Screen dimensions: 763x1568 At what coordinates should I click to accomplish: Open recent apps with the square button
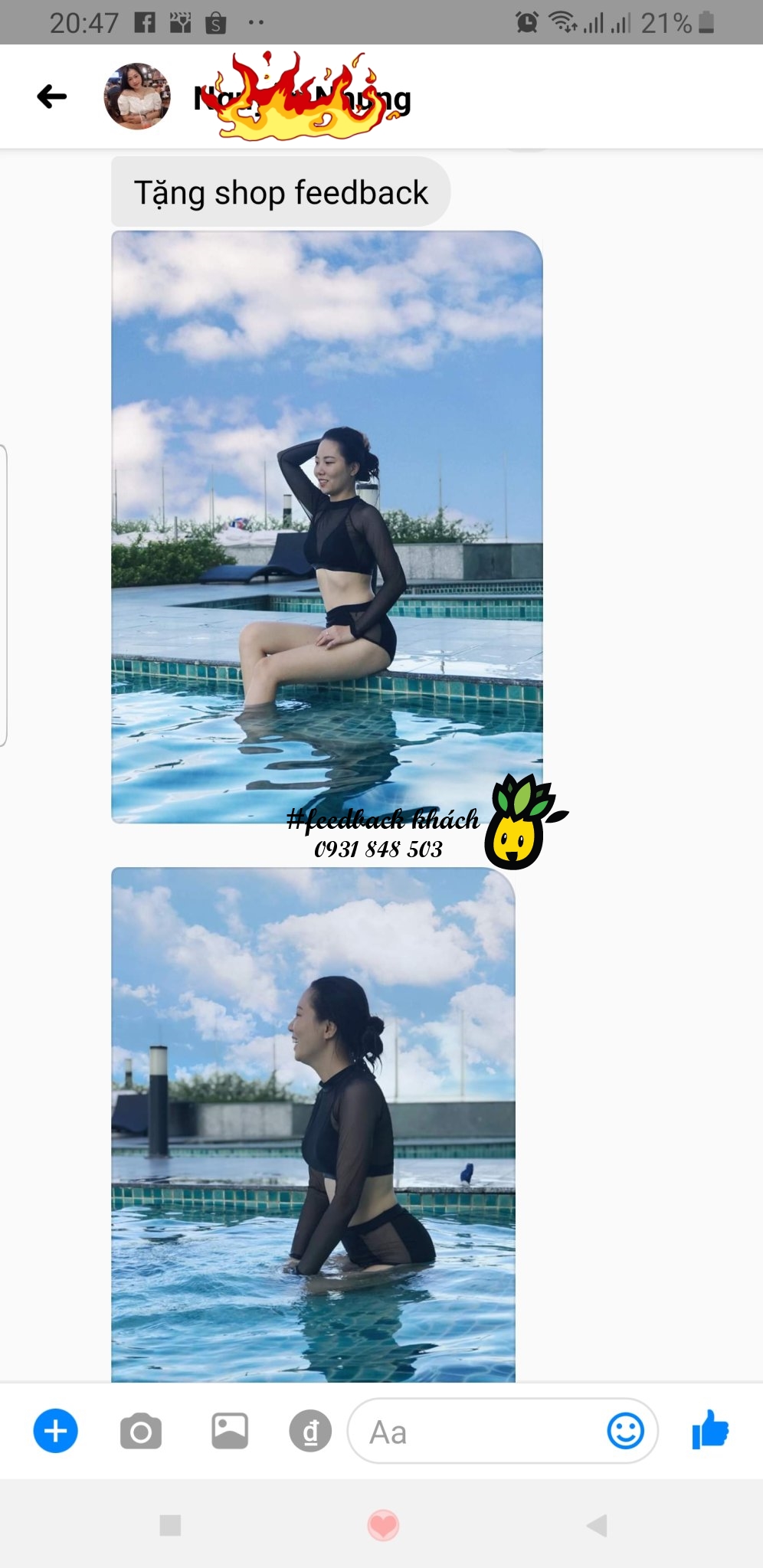coord(170,1525)
